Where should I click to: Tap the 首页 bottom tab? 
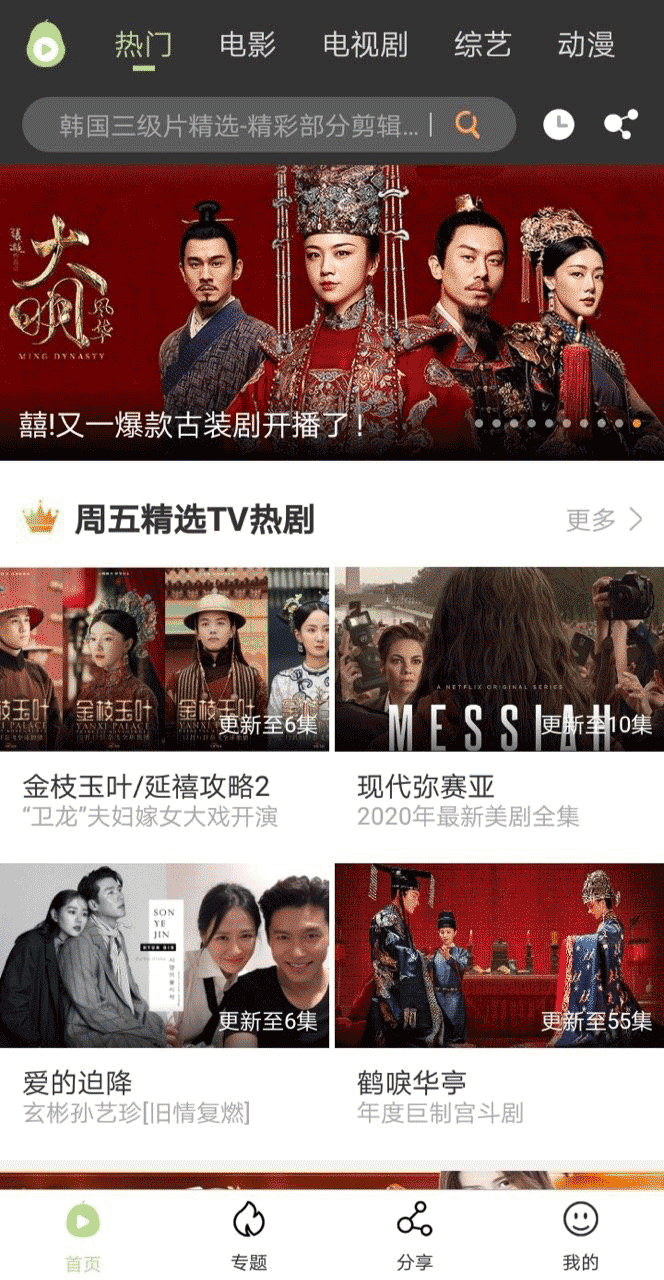(x=83, y=1236)
